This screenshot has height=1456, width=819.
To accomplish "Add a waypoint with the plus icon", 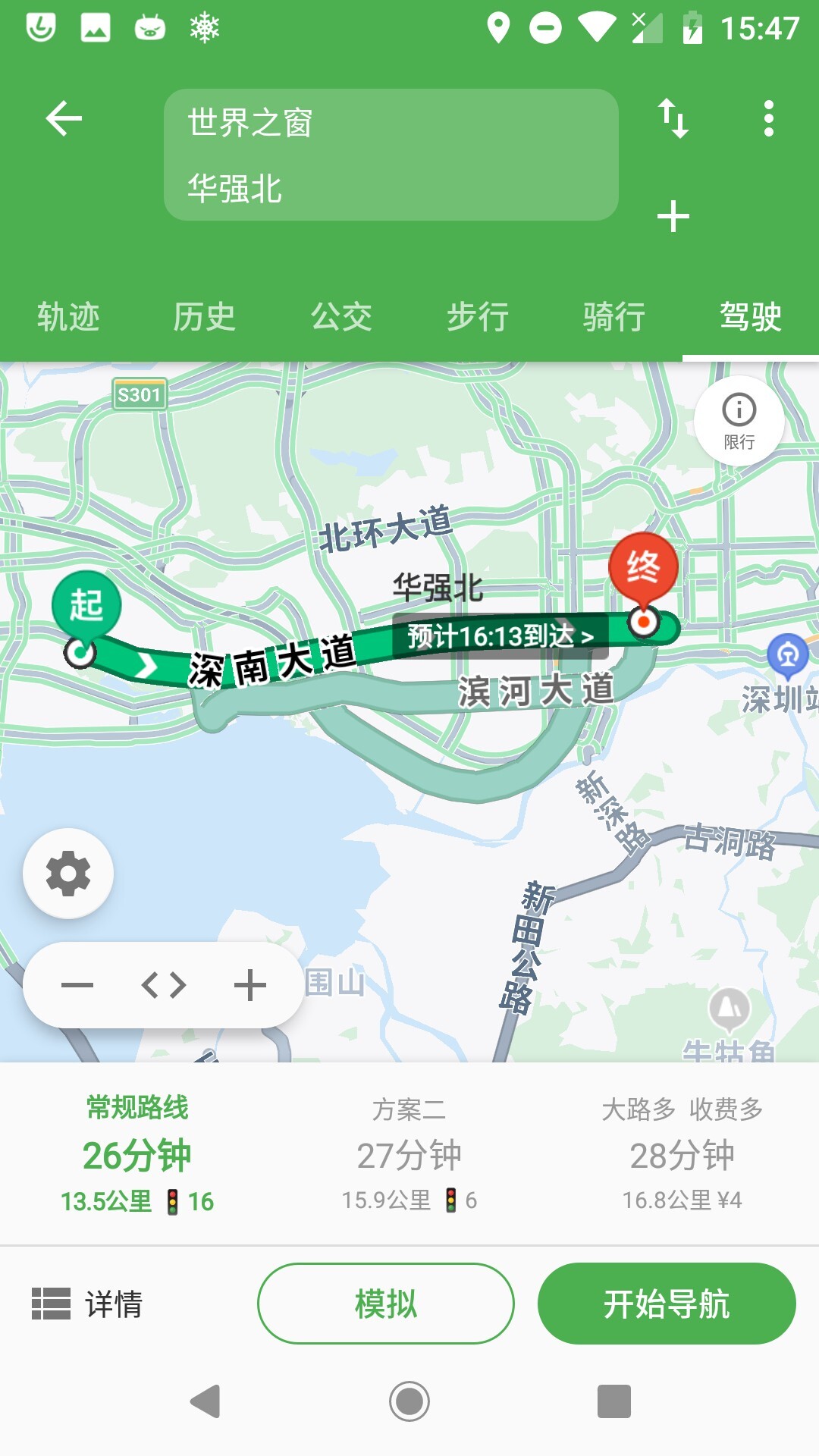I will pos(673,217).
